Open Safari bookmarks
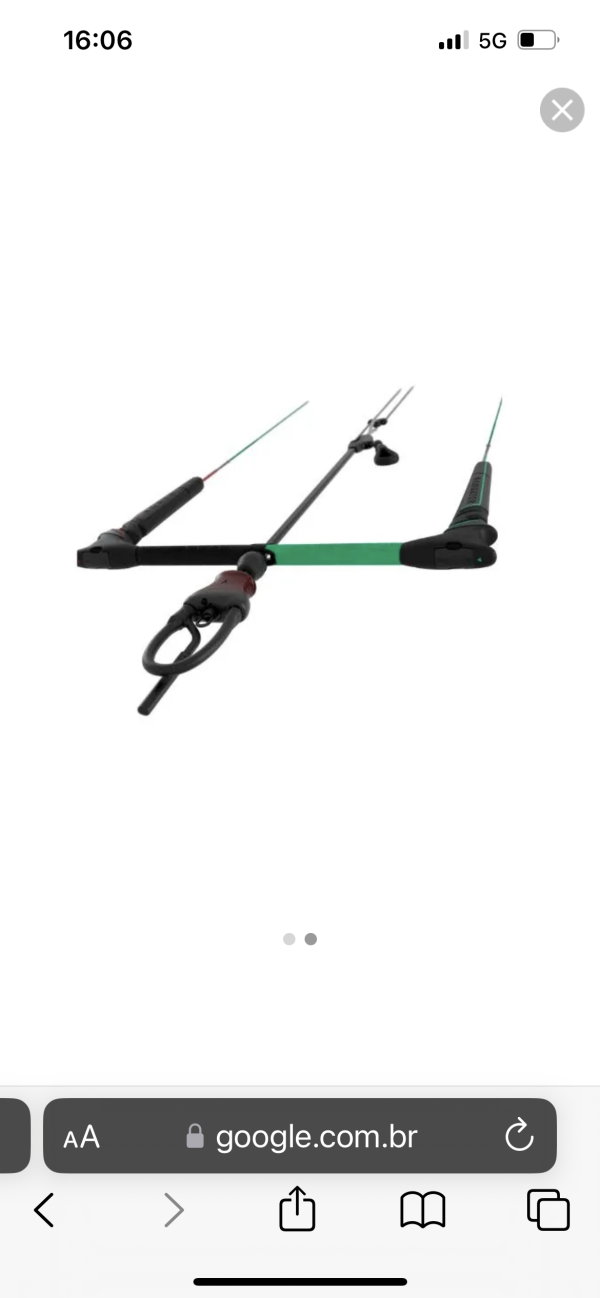Image resolution: width=600 pixels, height=1298 pixels. click(422, 1210)
